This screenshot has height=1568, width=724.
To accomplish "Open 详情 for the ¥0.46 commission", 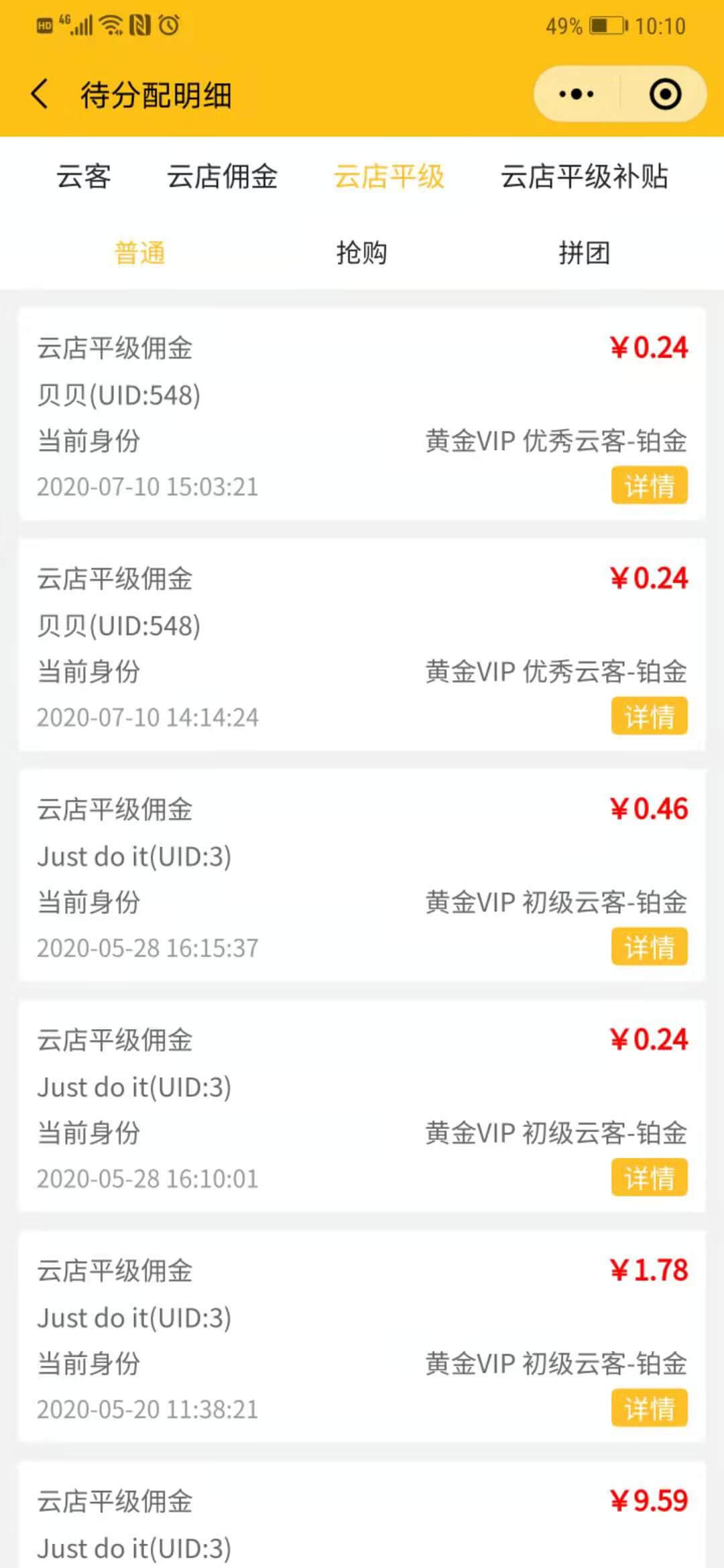I will (x=649, y=946).
